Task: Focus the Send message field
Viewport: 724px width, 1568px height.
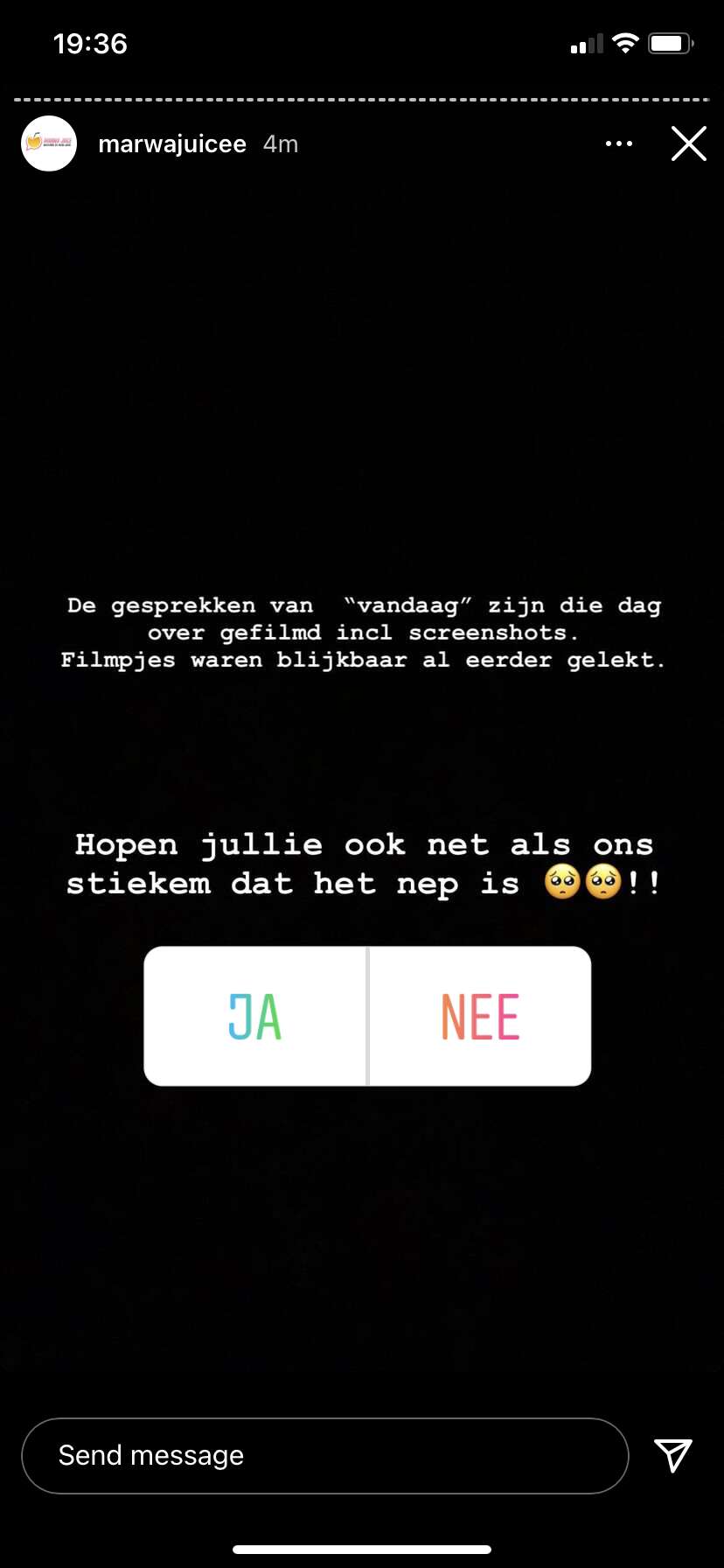Action: click(325, 1455)
